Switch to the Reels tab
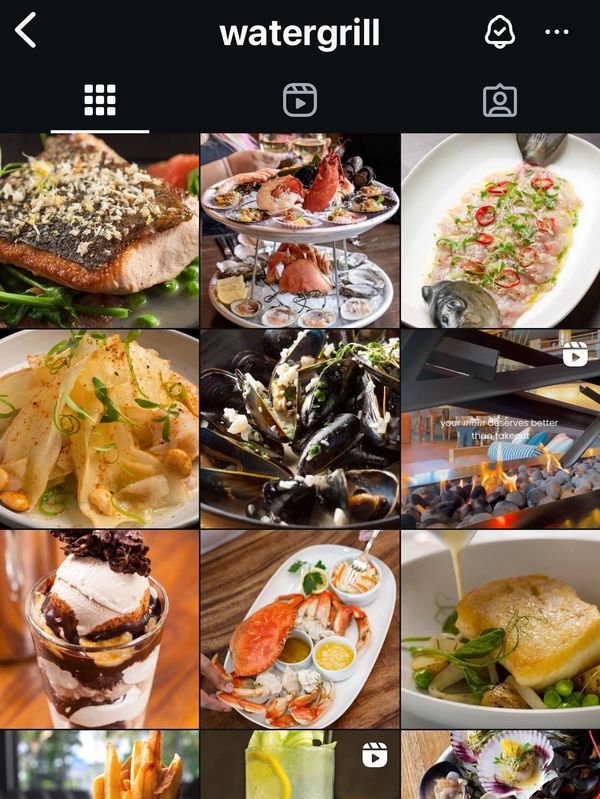Viewport: 600px width, 799px height. point(300,100)
